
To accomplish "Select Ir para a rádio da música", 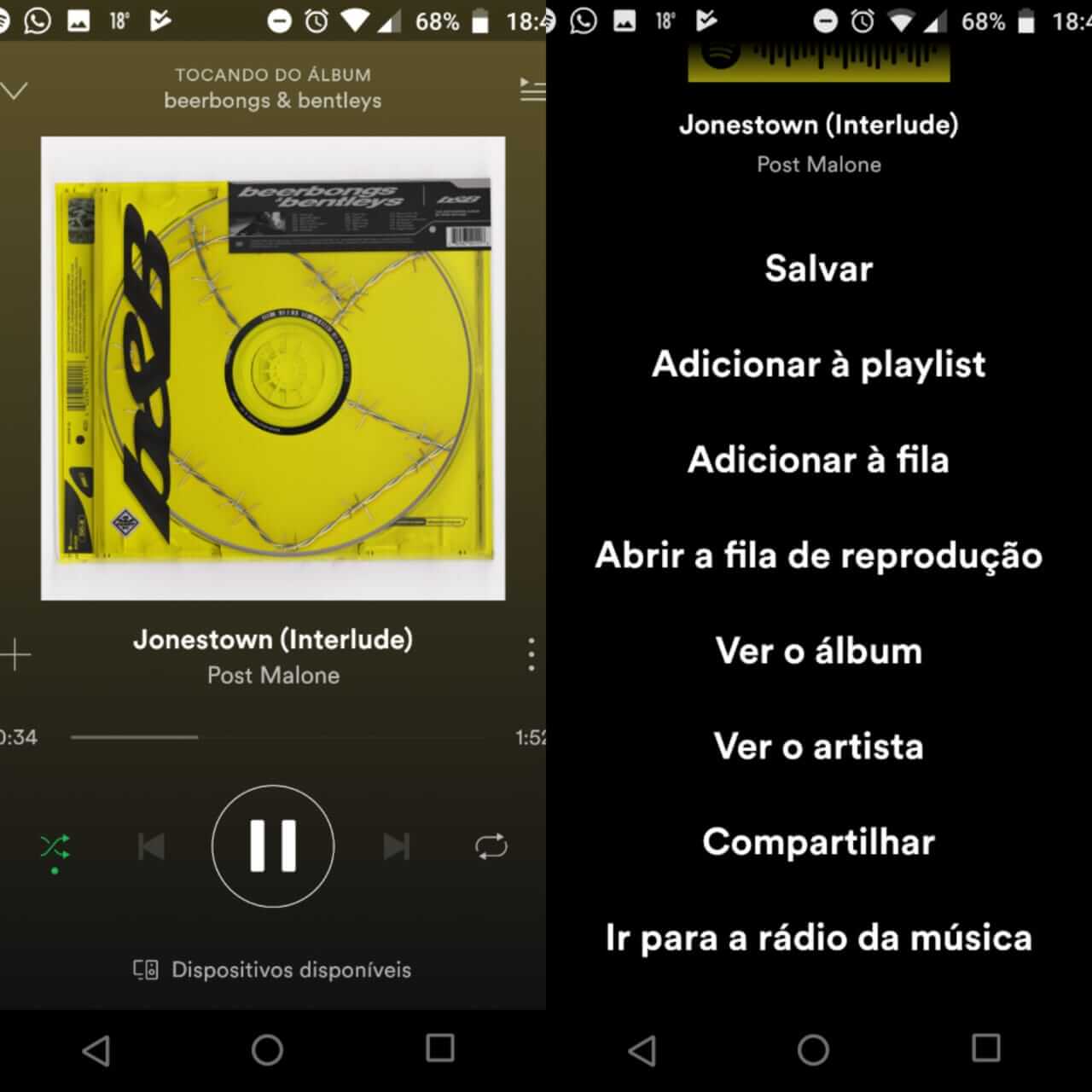I will (818, 938).
